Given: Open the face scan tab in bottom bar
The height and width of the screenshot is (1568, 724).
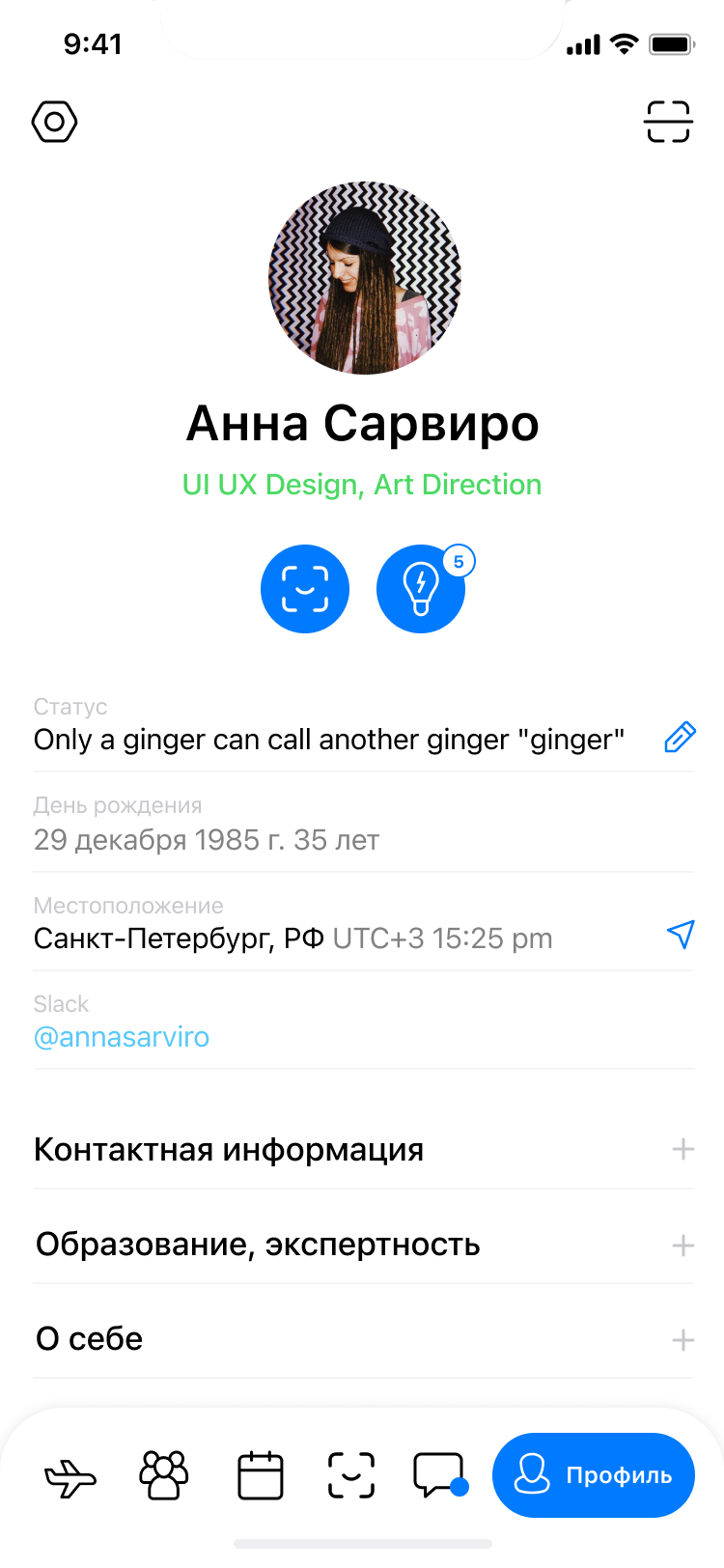Looking at the screenshot, I should tap(351, 1475).
